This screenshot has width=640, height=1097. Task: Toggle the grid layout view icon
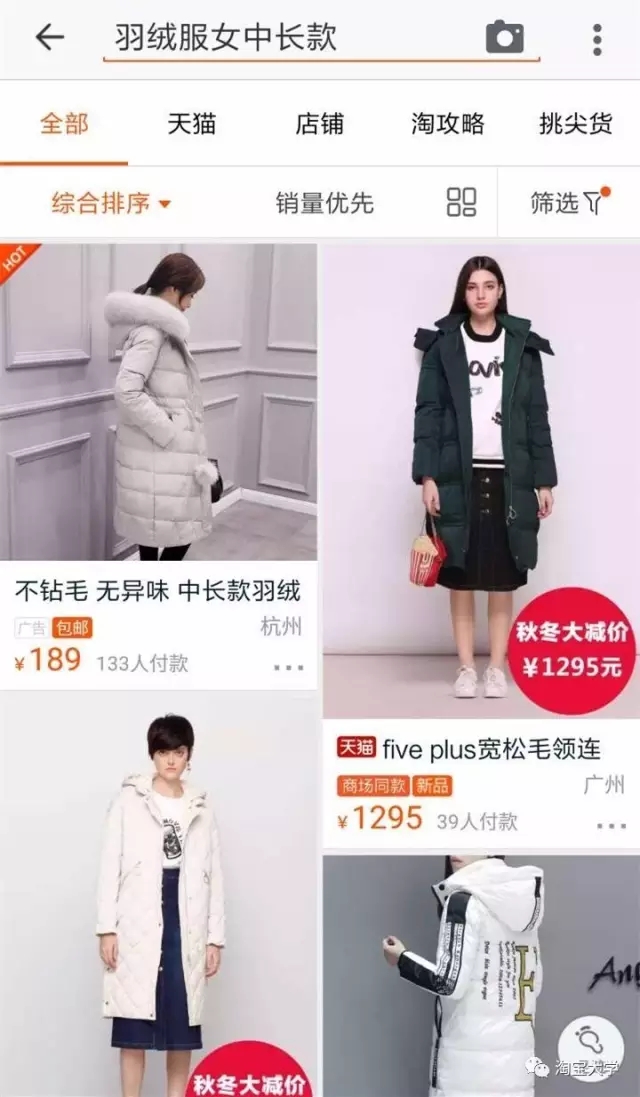click(461, 202)
